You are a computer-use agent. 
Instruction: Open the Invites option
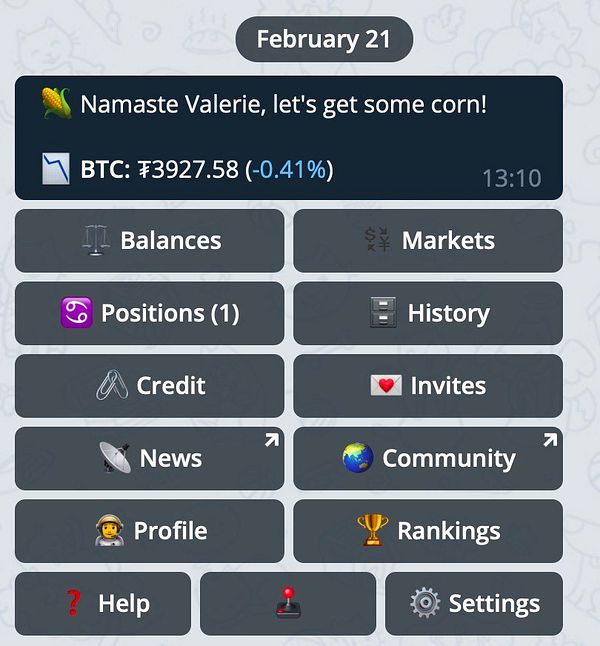428,386
